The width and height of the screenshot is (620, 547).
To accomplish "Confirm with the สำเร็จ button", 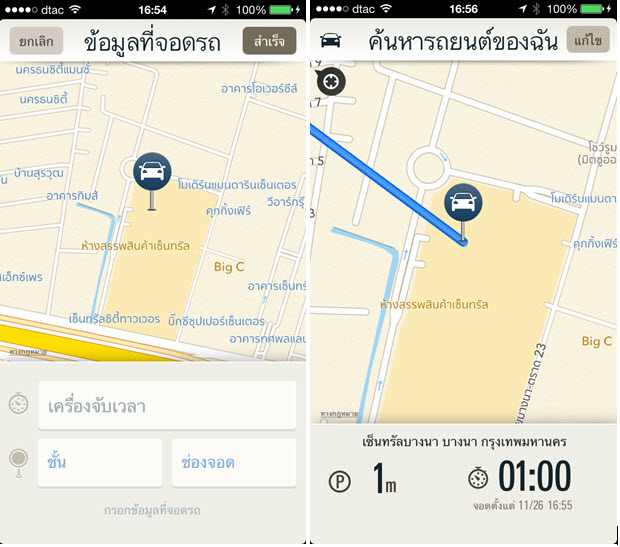I will pos(269,41).
